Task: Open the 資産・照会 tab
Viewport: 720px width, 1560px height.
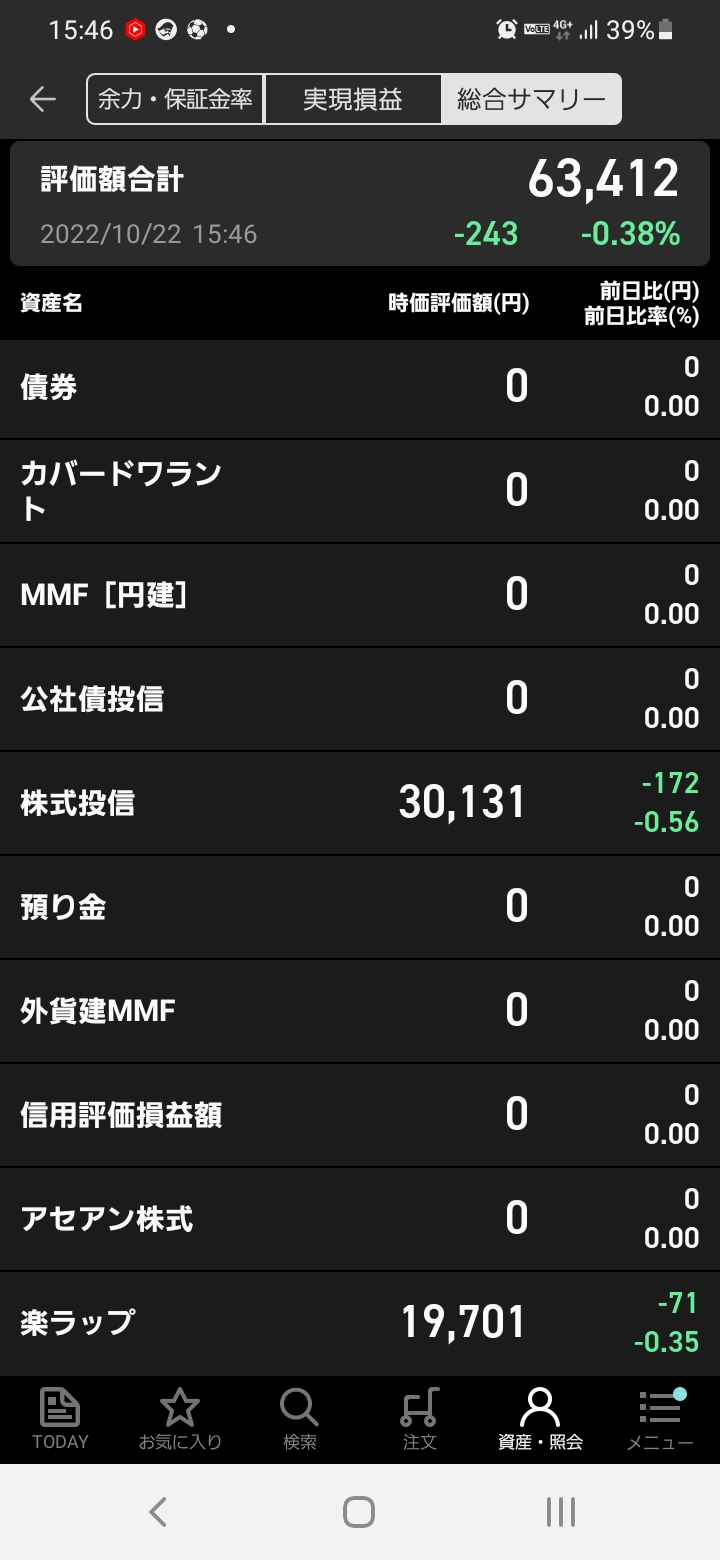Action: (x=540, y=1419)
